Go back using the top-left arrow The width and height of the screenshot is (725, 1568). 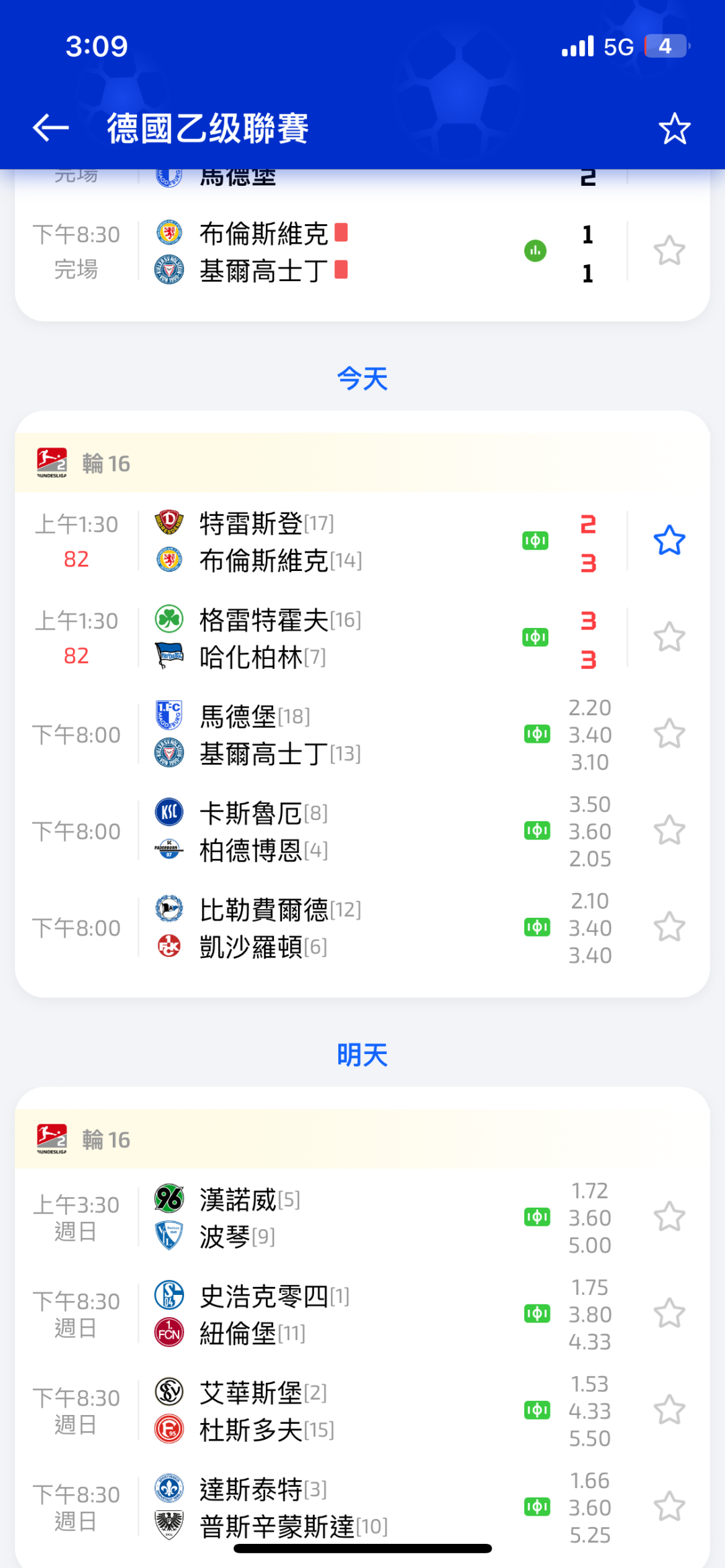click(50, 127)
